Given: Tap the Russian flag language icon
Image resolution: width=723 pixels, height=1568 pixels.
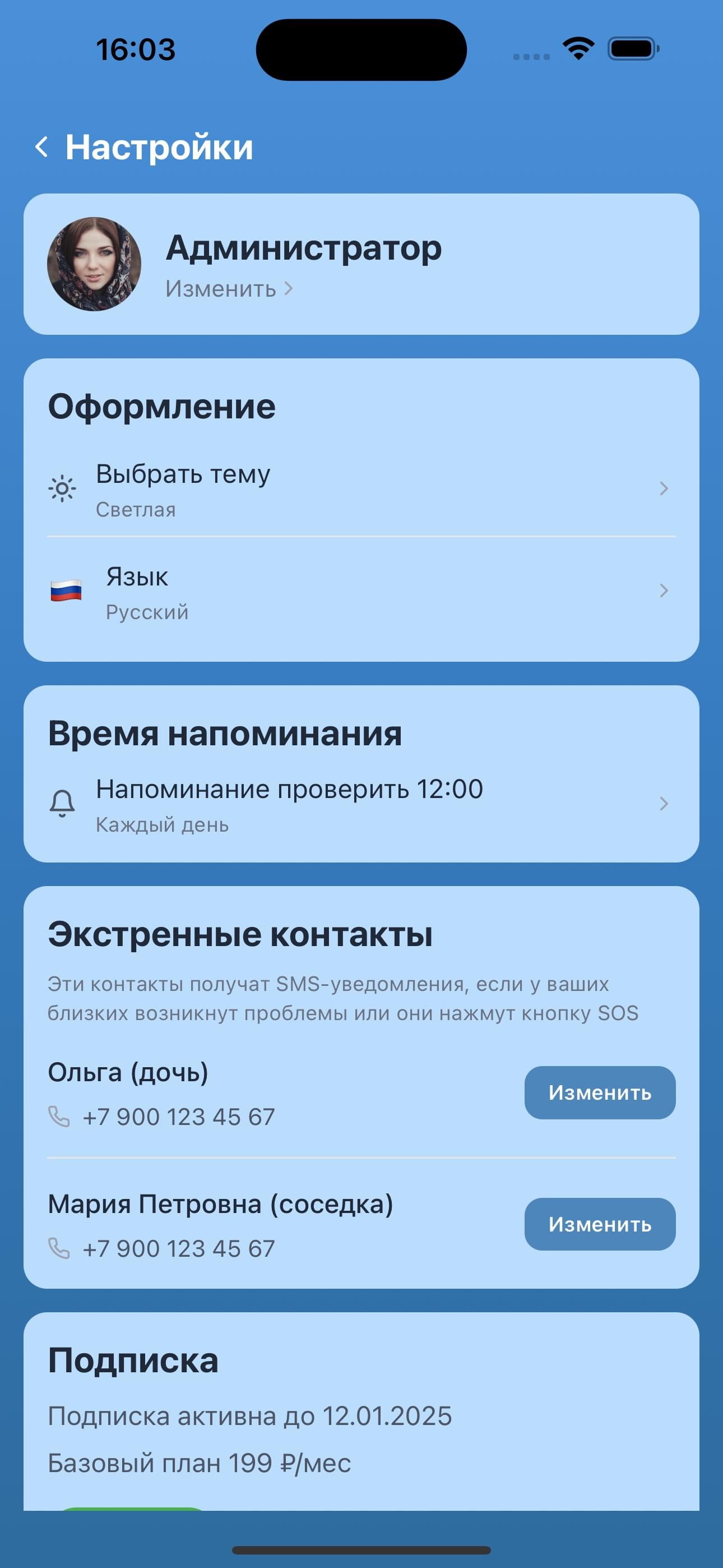Looking at the screenshot, I should point(65,591).
